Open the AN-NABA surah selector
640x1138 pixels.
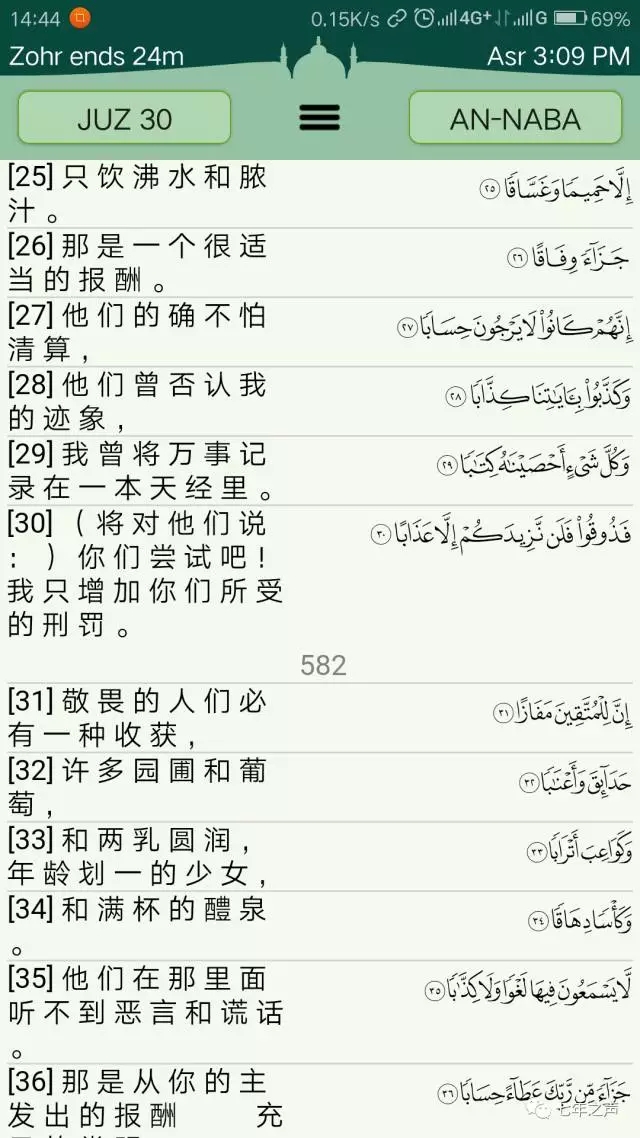(x=515, y=118)
